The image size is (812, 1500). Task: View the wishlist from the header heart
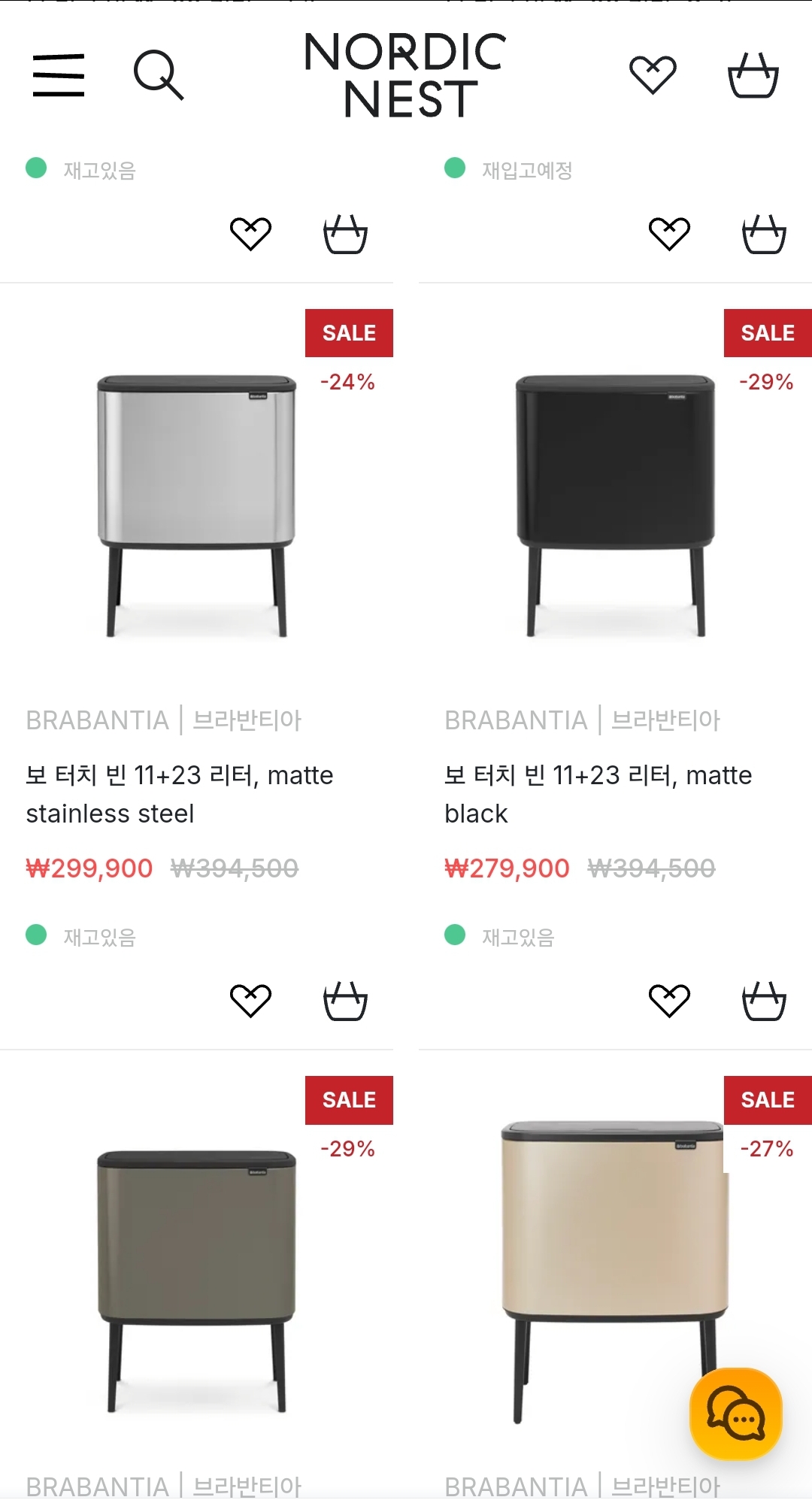(653, 75)
